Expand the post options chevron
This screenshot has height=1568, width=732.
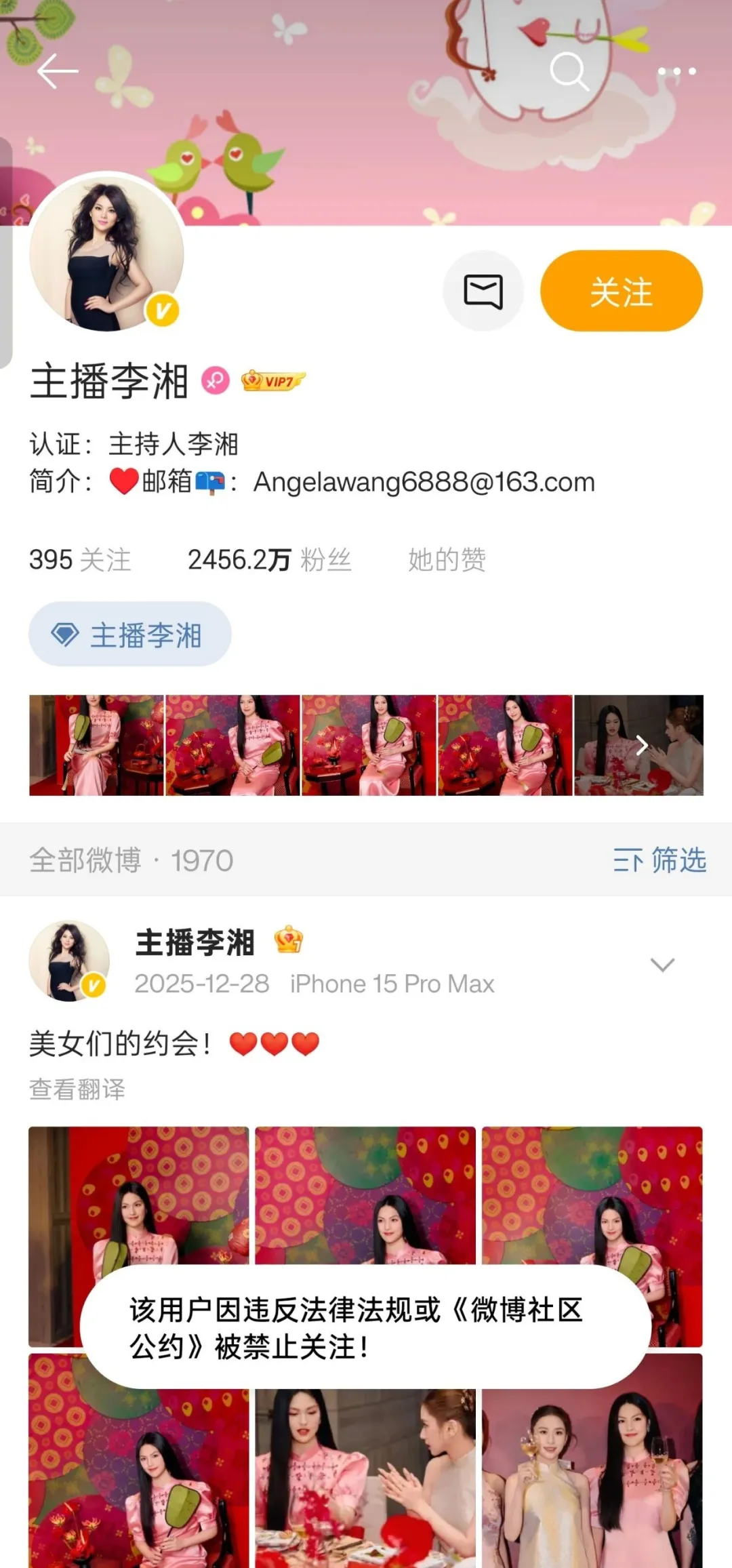pos(662,965)
